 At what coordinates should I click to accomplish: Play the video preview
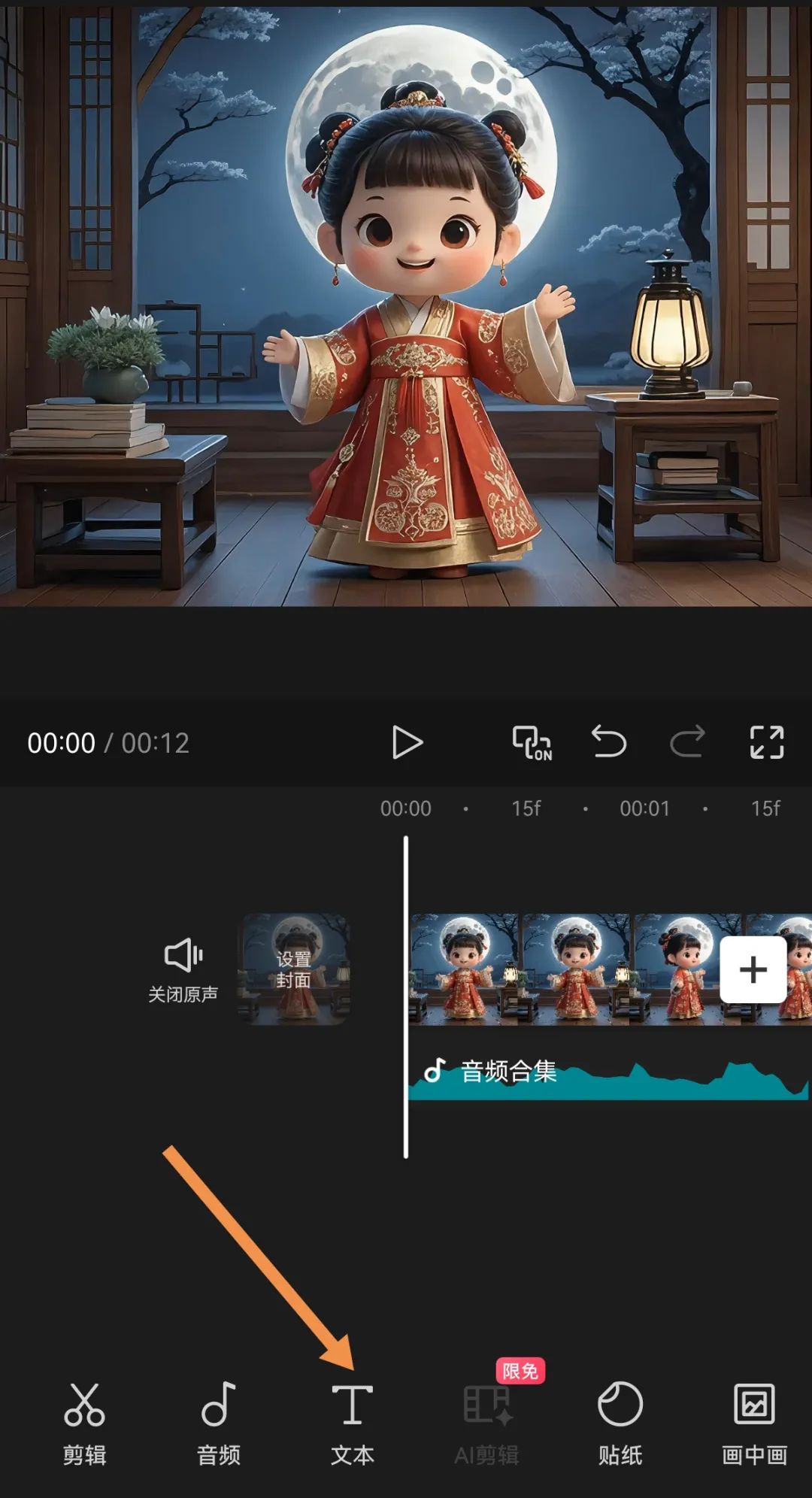[x=407, y=743]
